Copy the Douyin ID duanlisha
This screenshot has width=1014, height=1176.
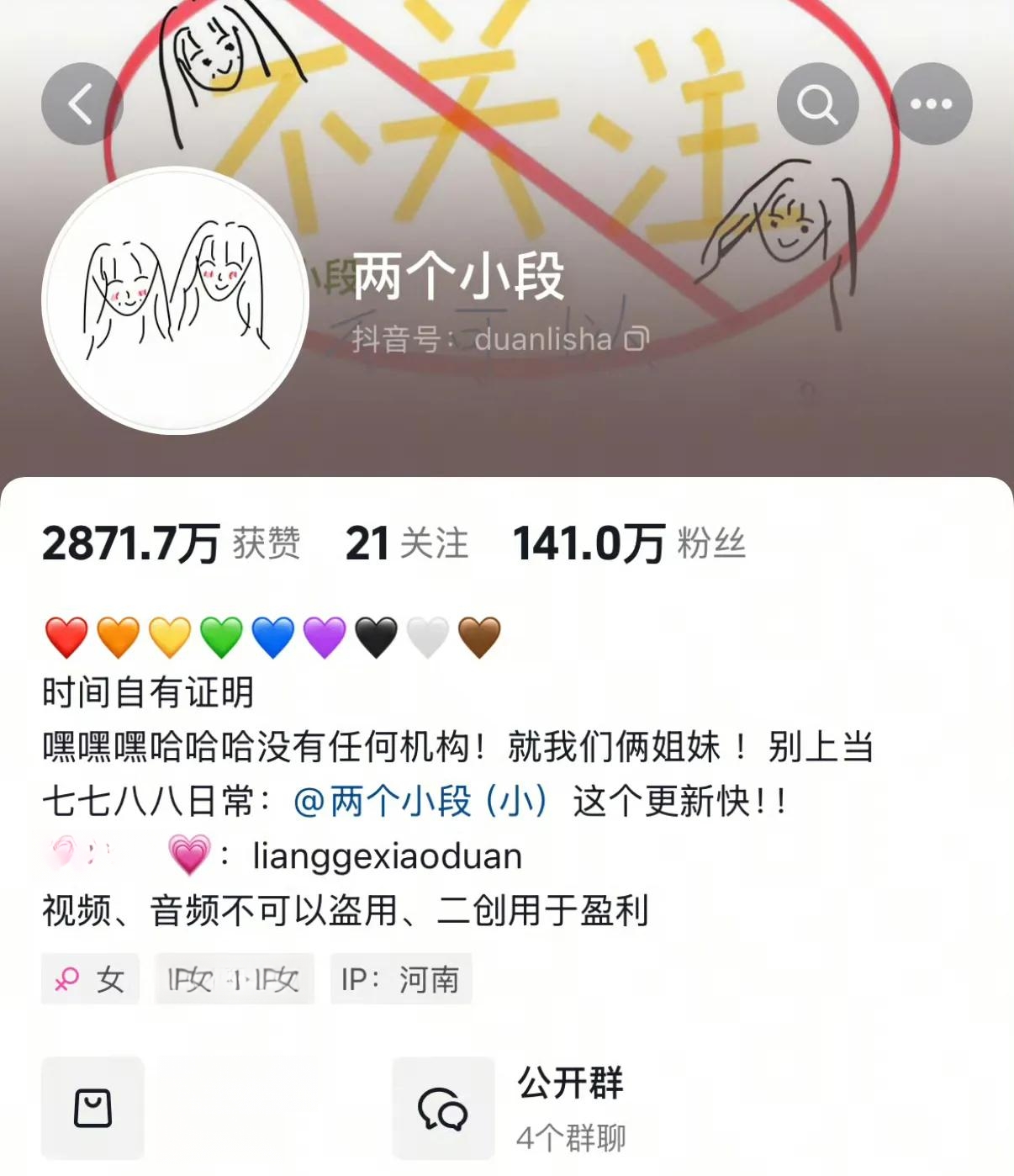coord(637,339)
